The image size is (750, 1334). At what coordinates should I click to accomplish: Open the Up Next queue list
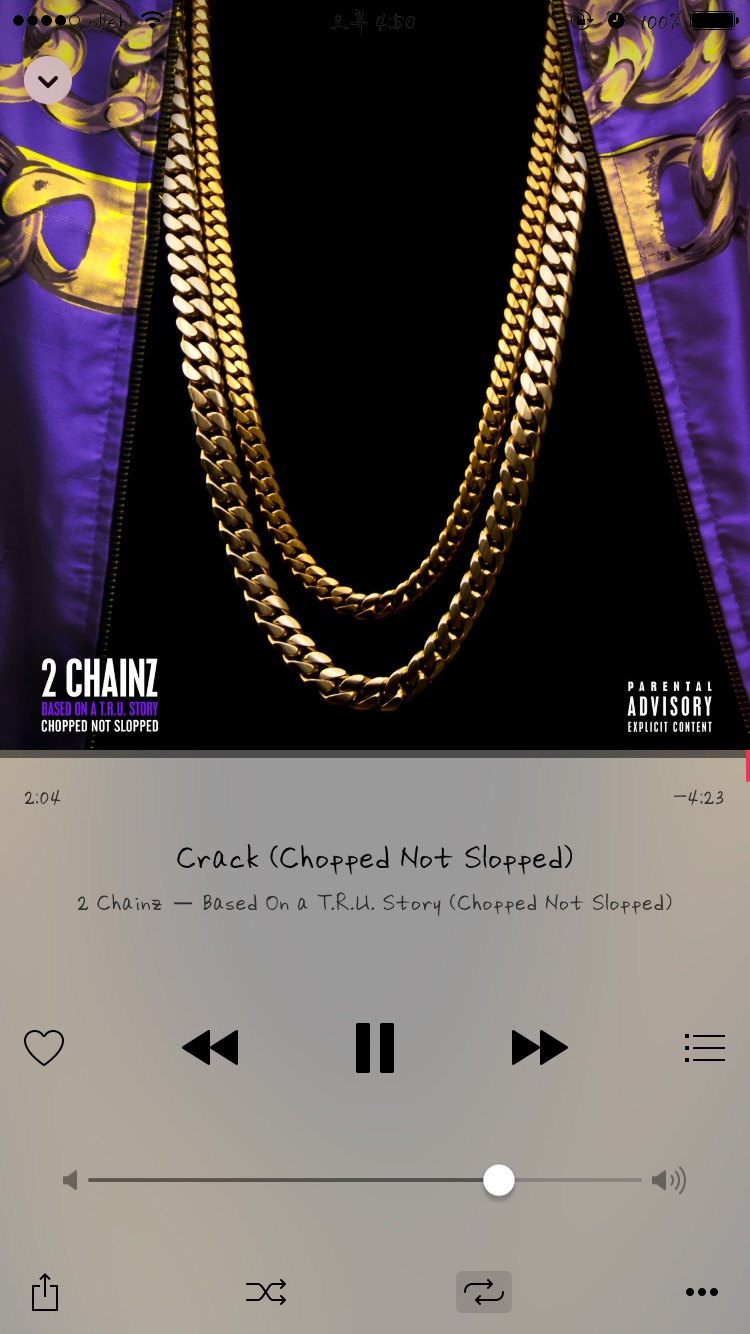[705, 1048]
